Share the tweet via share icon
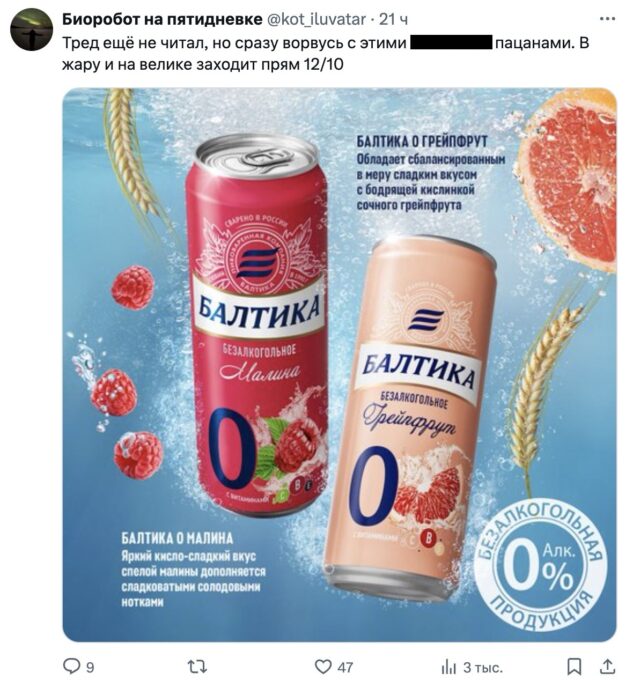Image resolution: width=633 pixels, height=680 pixels. pyautogui.click(x=605, y=666)
